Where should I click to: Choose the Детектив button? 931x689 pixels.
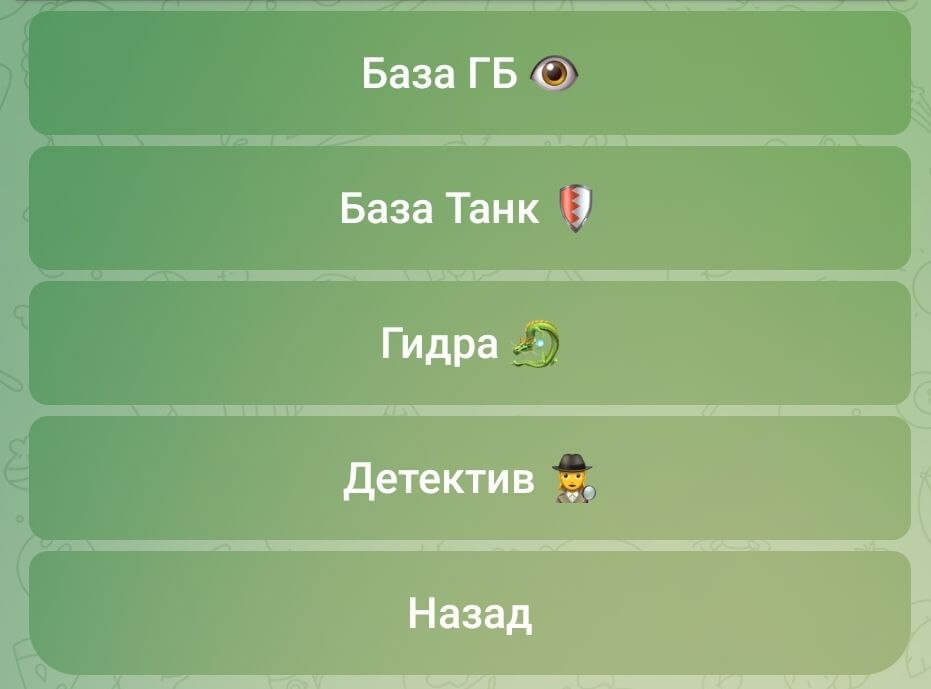(469, 478)
